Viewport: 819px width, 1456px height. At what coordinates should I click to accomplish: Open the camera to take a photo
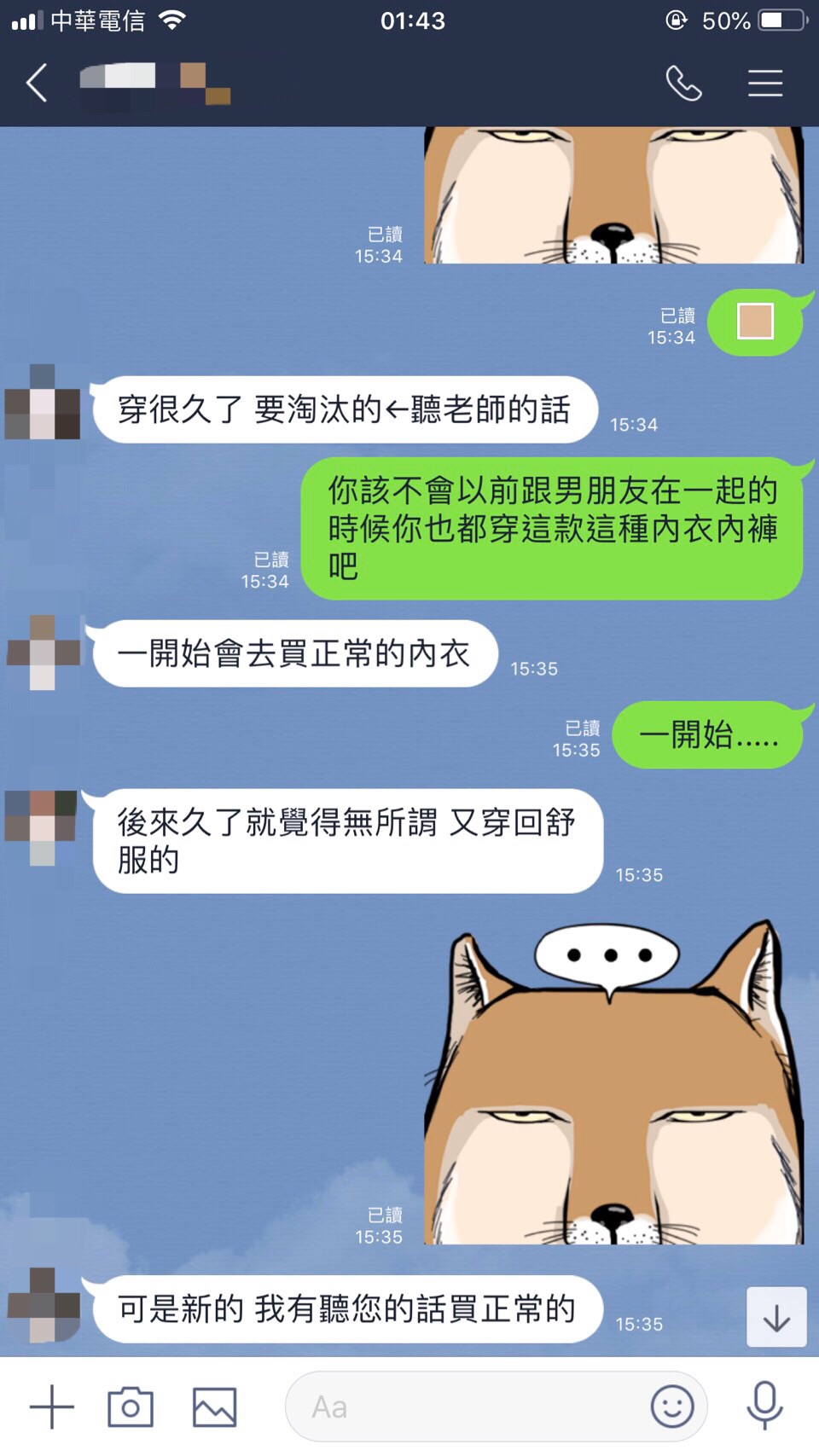click(131, 1407)
